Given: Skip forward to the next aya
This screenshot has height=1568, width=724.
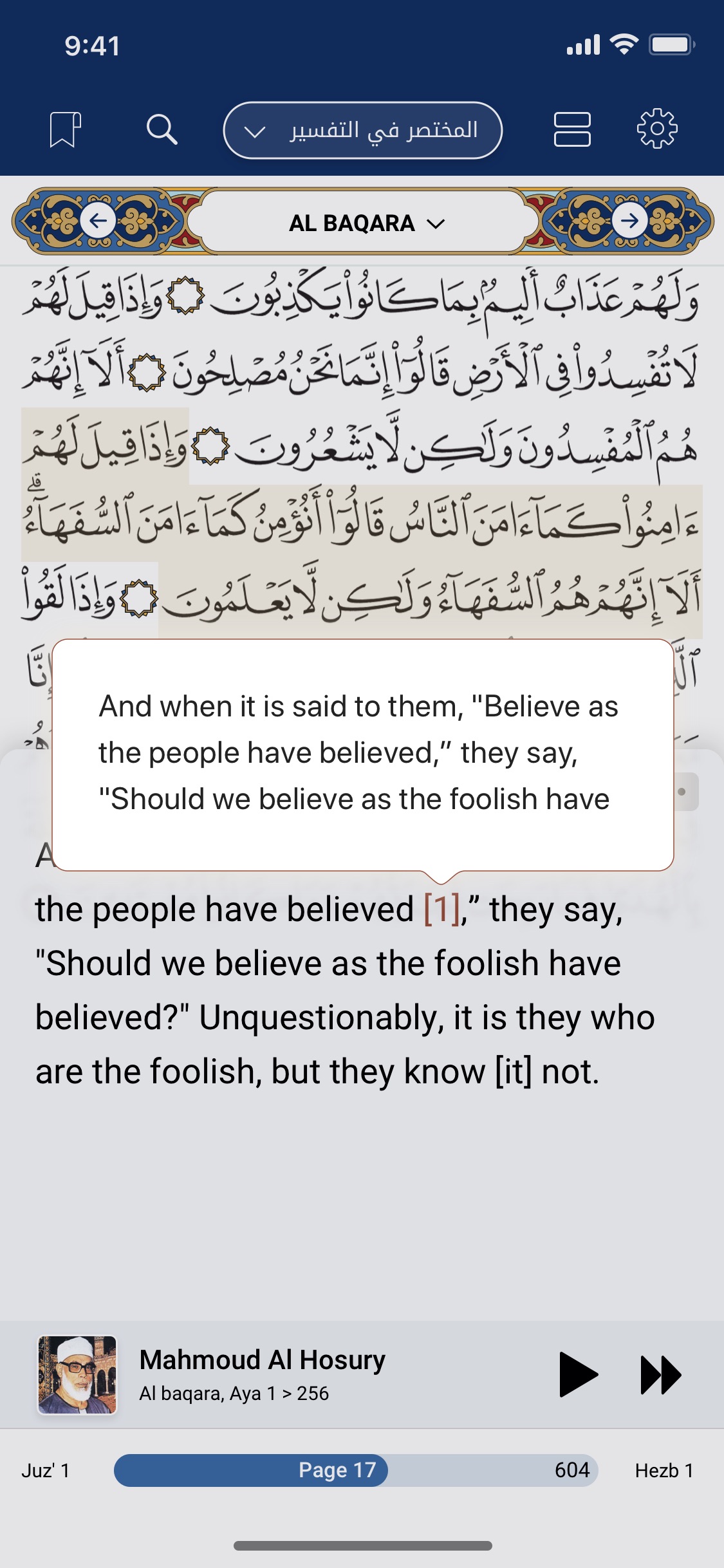Looking at the screenshot, I should [660, 1374].
